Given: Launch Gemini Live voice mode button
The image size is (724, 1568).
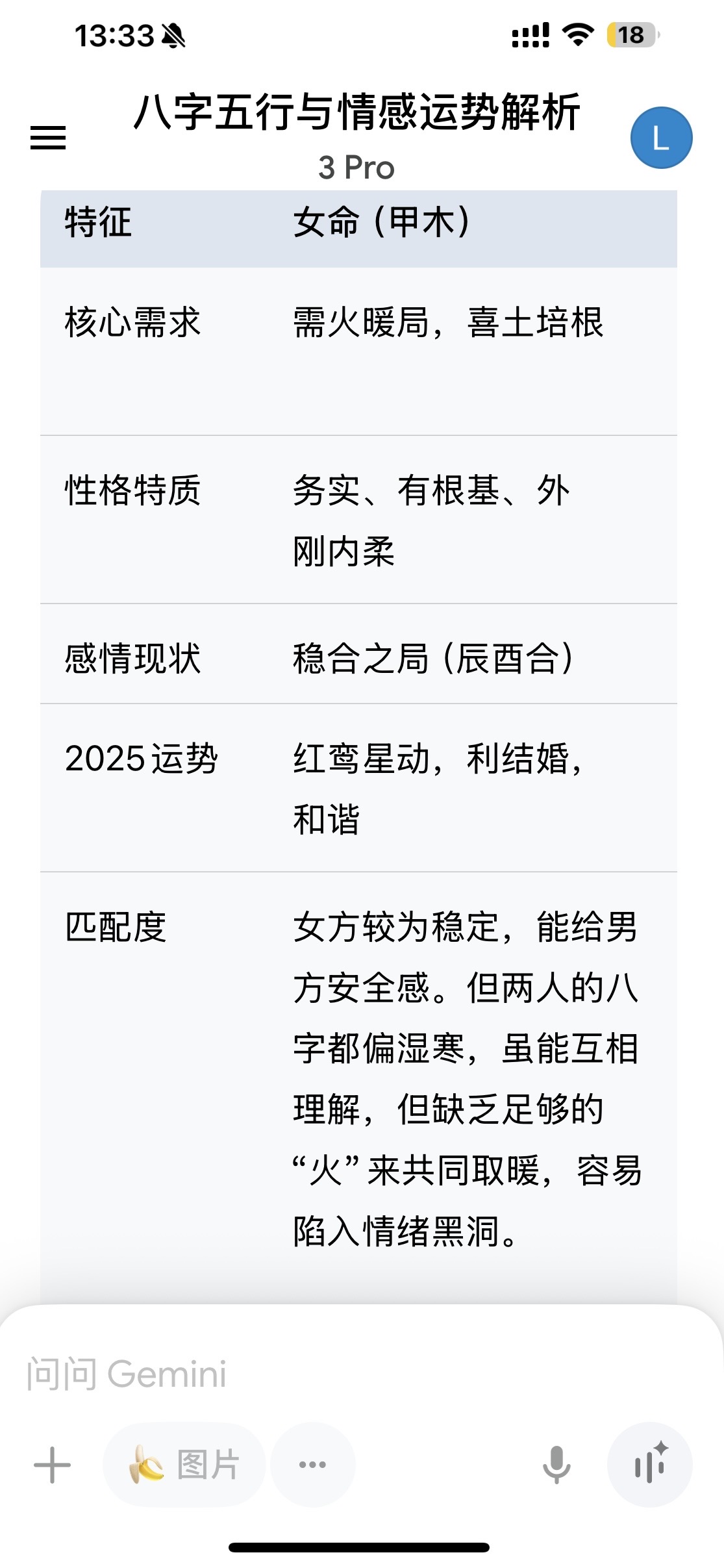Looking at the screenshot, I should click(649, 1465).
